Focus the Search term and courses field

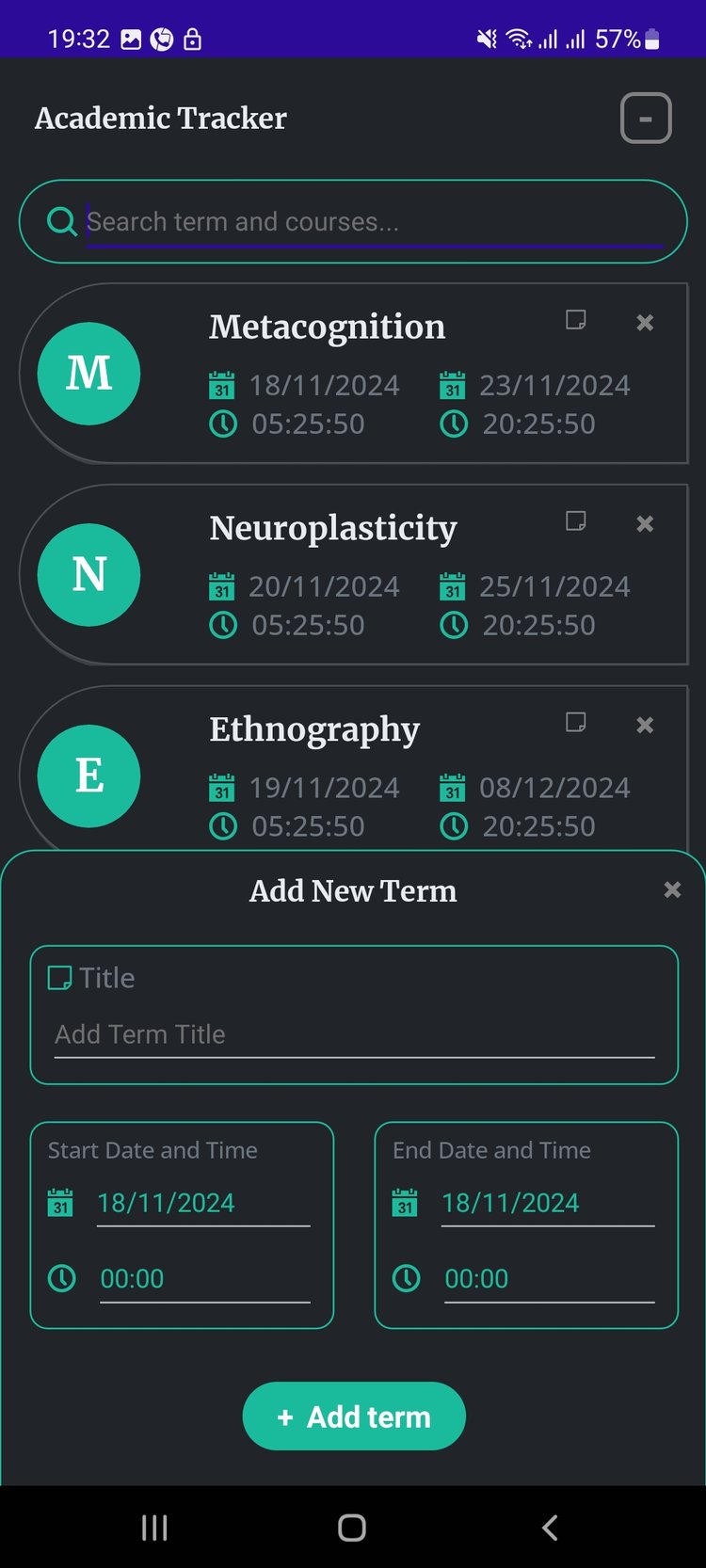tap(373, 222)
